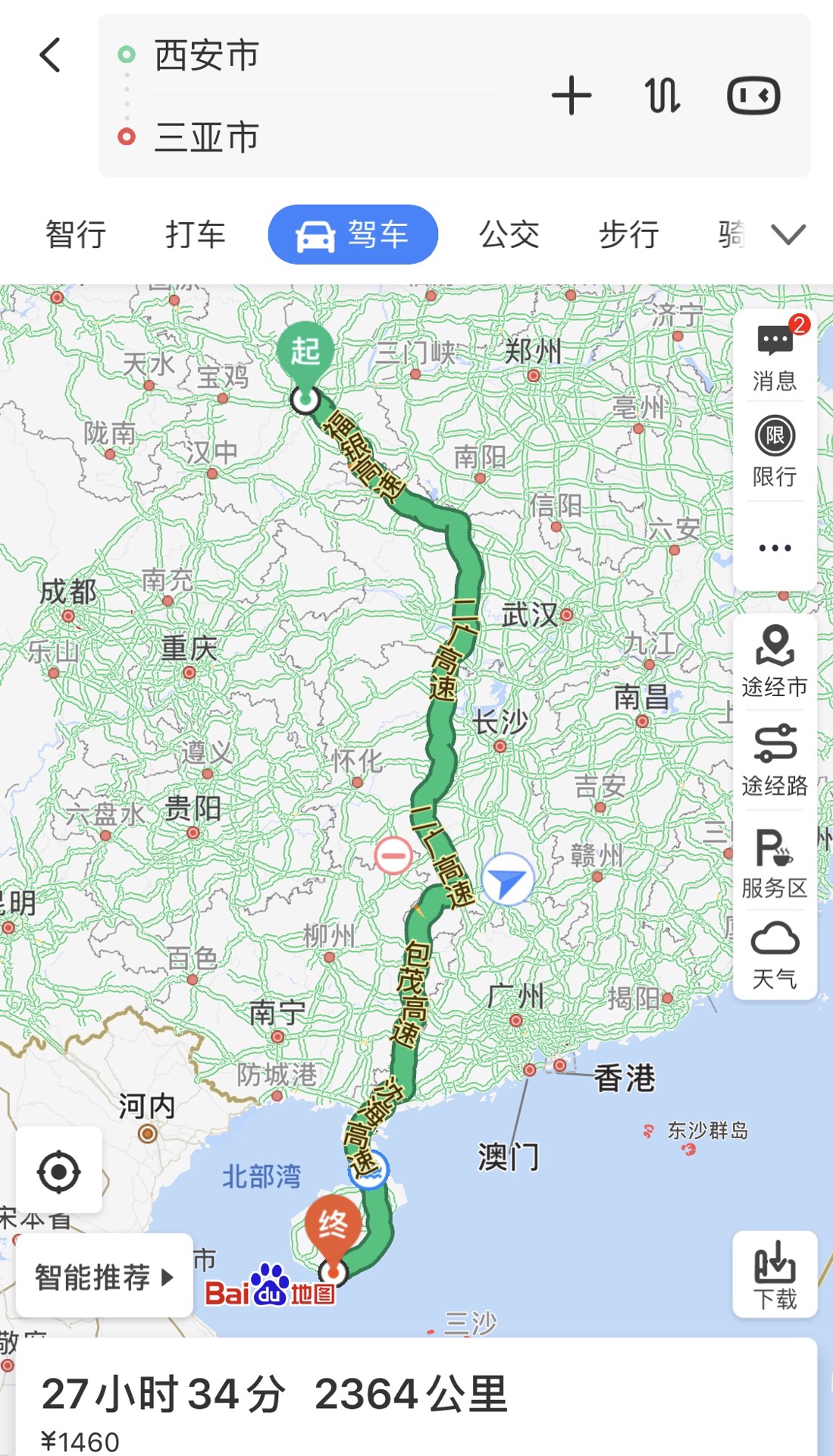Add a waypoint with the plus icon
833x1456 pixels.
pos(572,96)
